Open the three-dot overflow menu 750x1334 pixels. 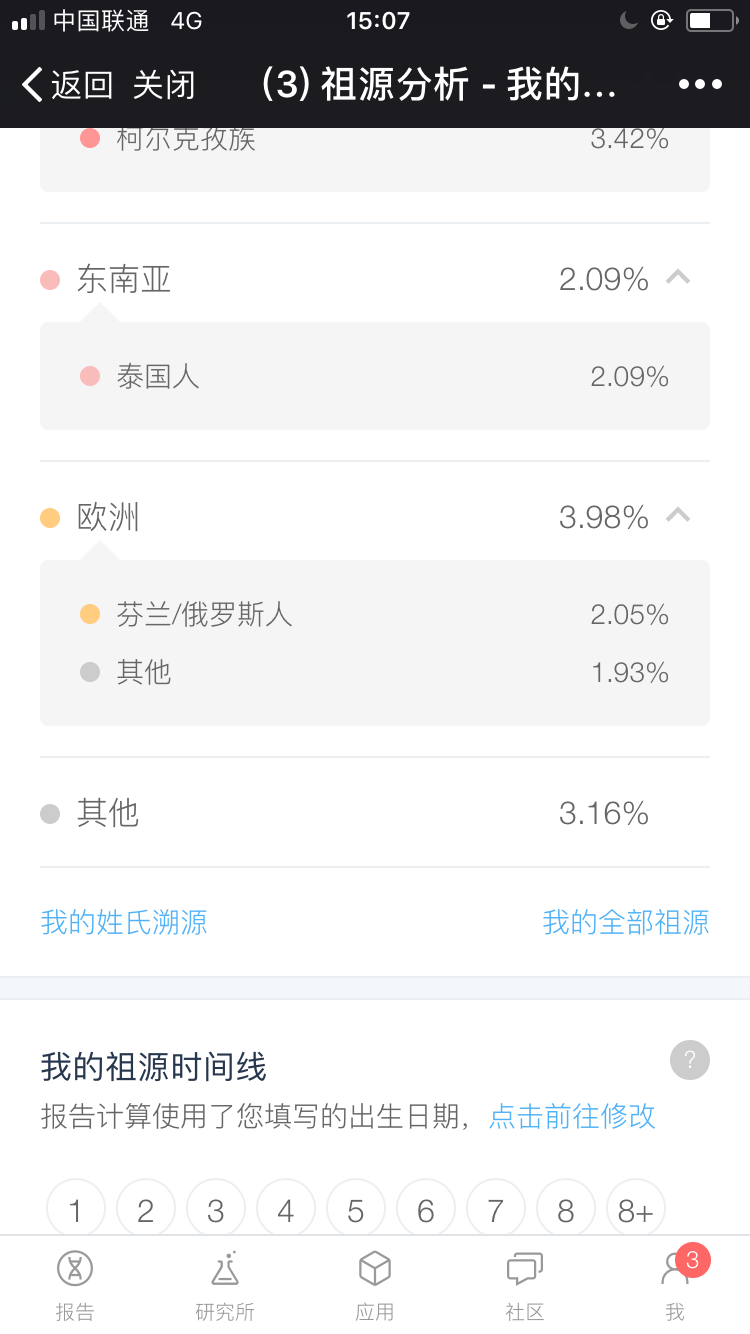tap(700, 85)
